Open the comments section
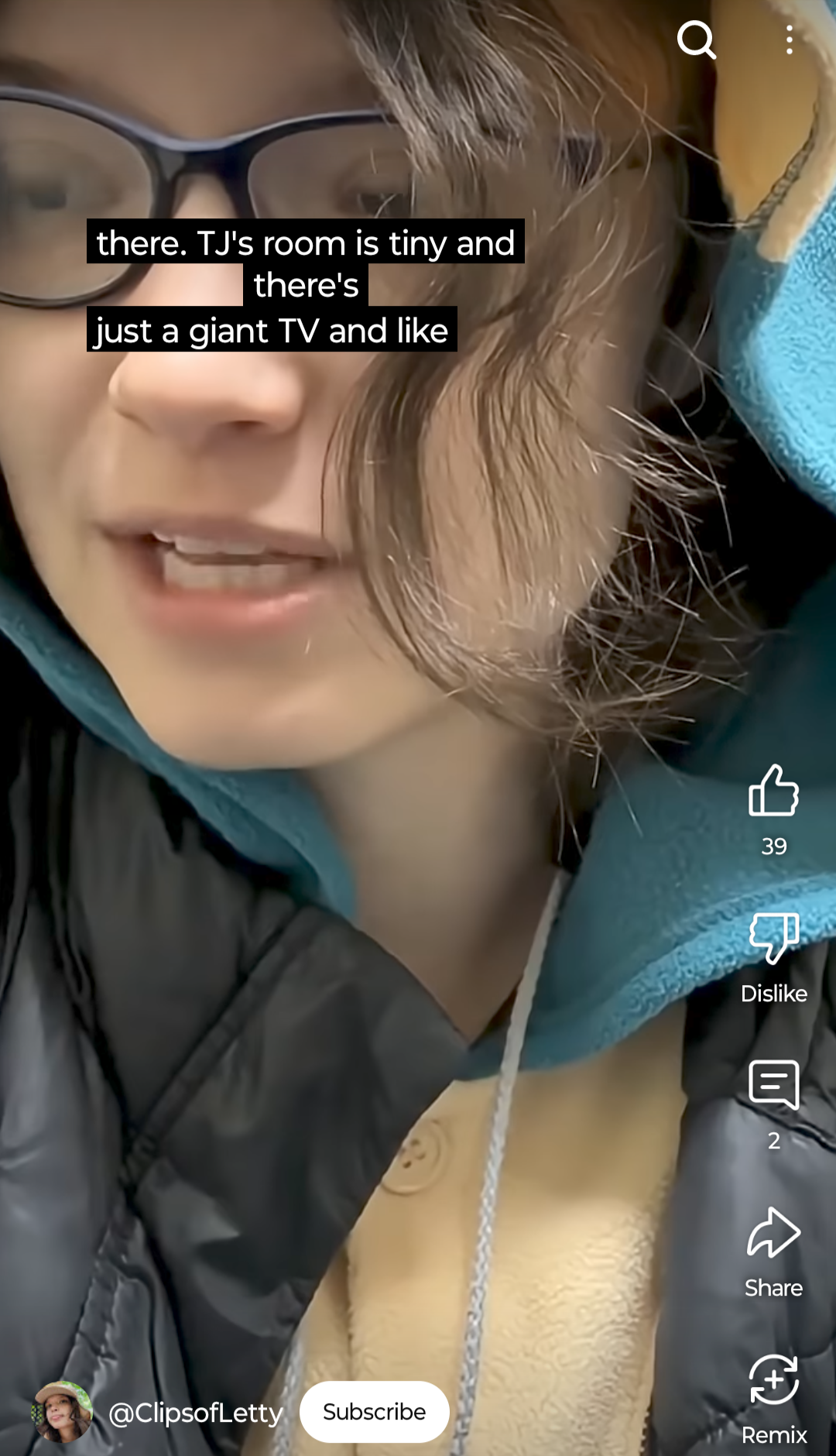The height and width of the screenshot is (1456, 836). [773, 1085]
